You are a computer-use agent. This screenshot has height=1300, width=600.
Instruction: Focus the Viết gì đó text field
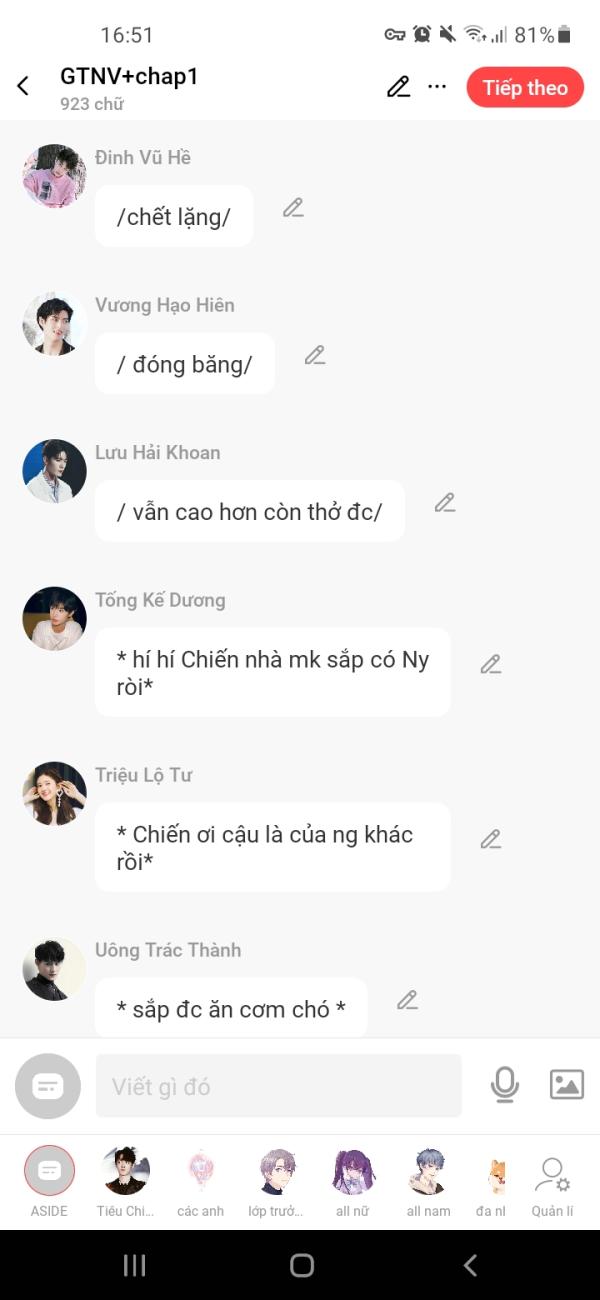click(278, 1086)
